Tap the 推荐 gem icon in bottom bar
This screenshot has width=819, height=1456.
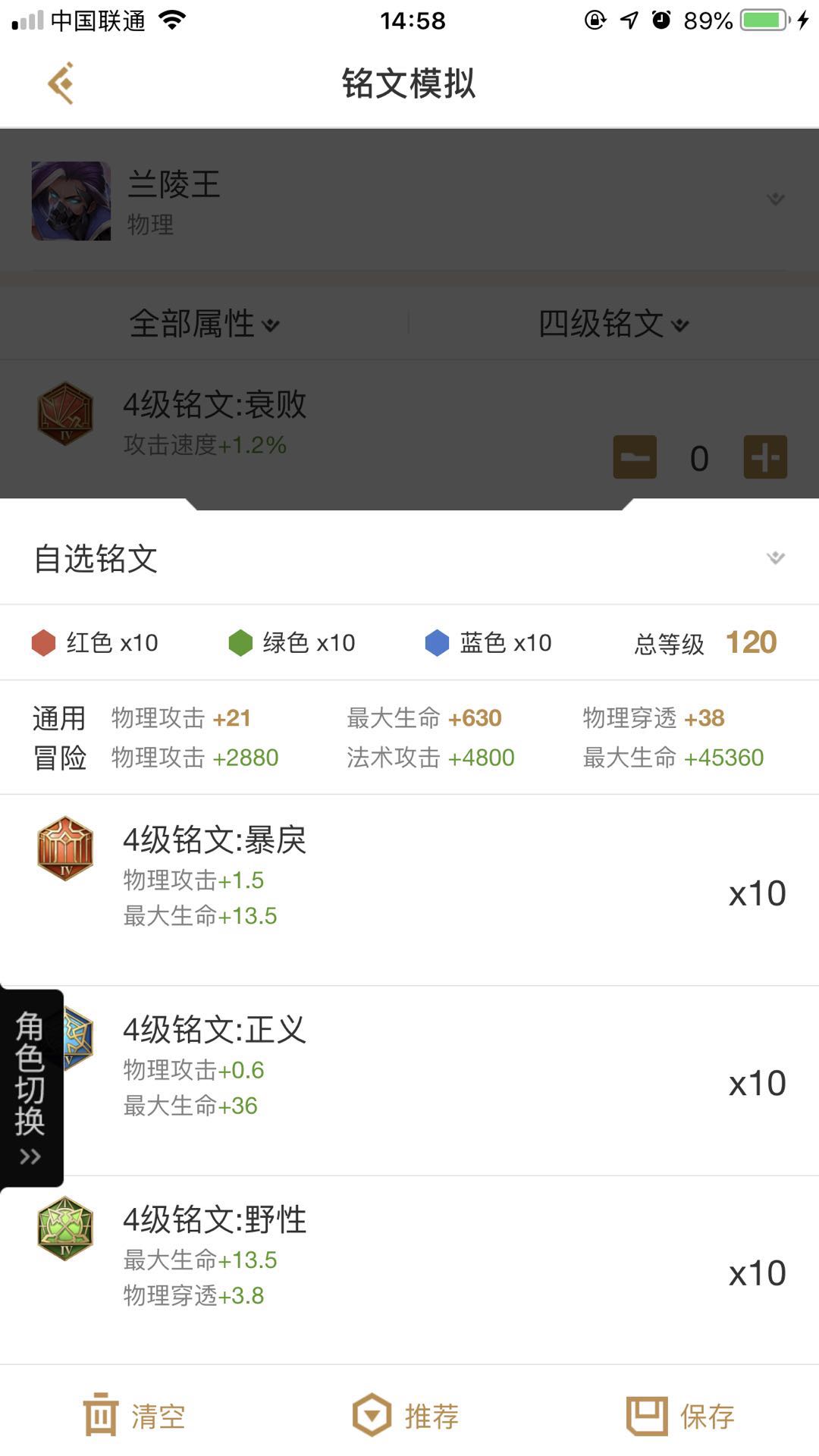tap(371, 1412)
